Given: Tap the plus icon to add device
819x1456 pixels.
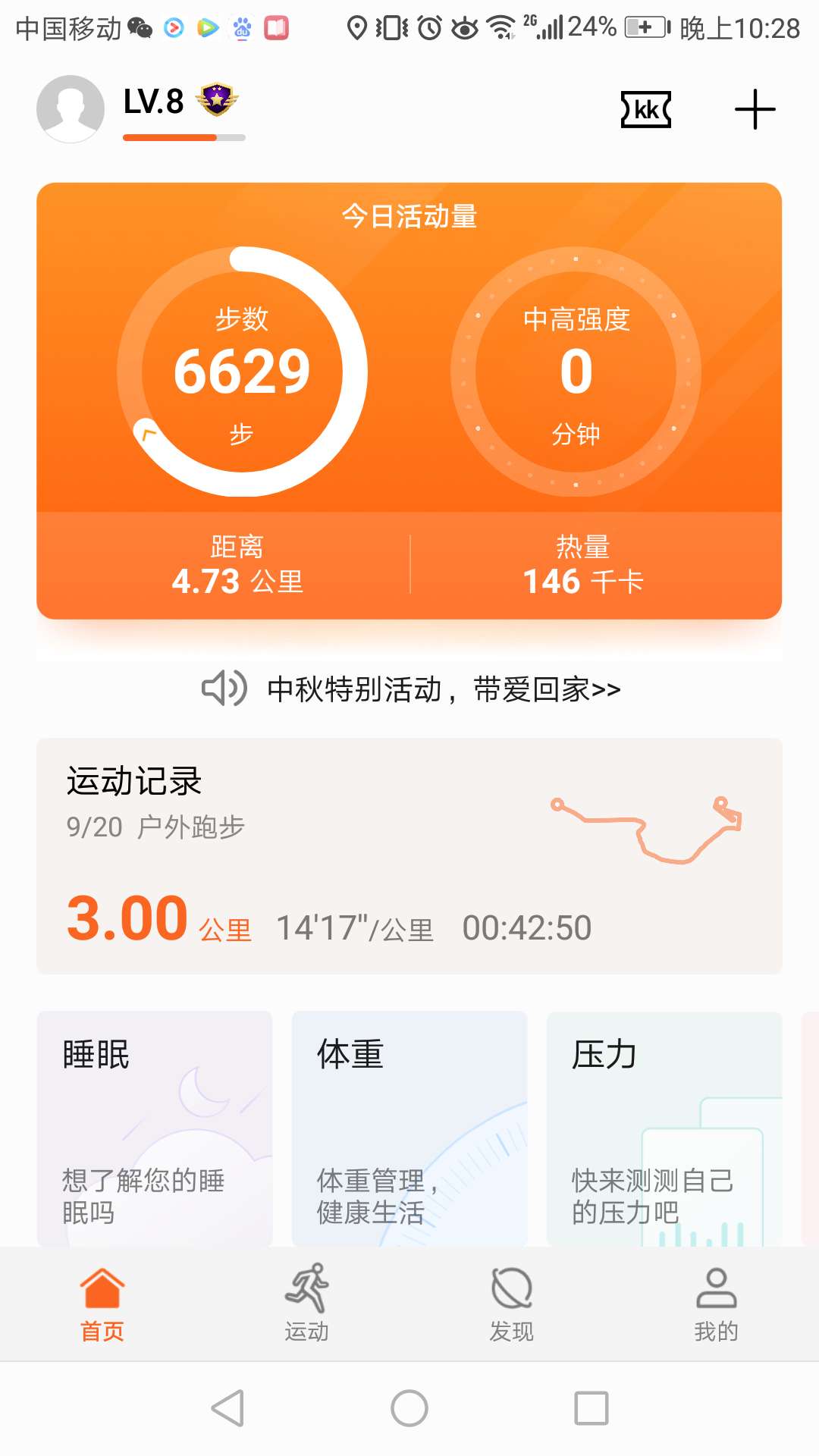Looking at the screenshot, I should tap(754, 108).
